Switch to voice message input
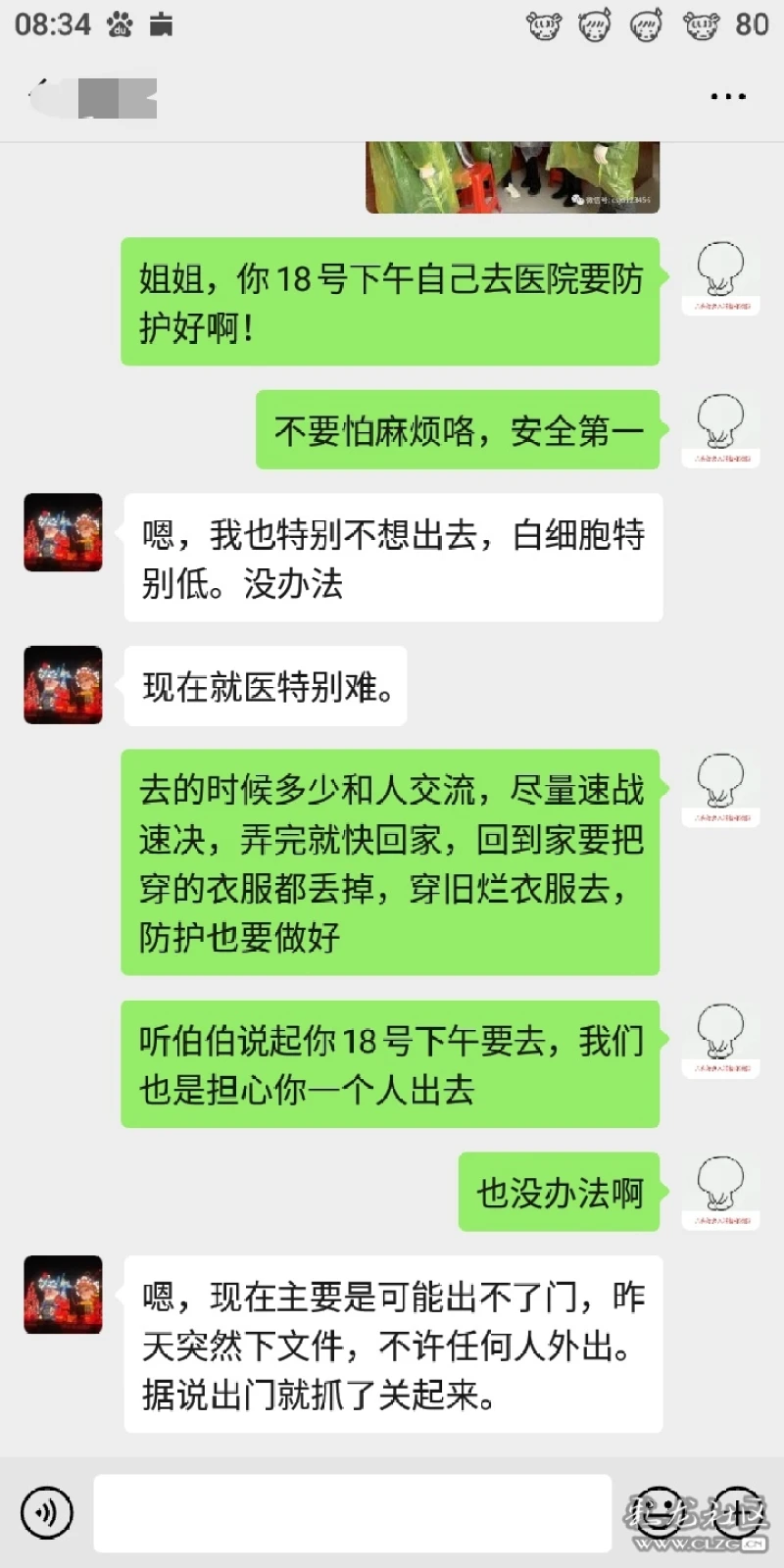The image size is (784, 1568). (x=46, y=1512)
